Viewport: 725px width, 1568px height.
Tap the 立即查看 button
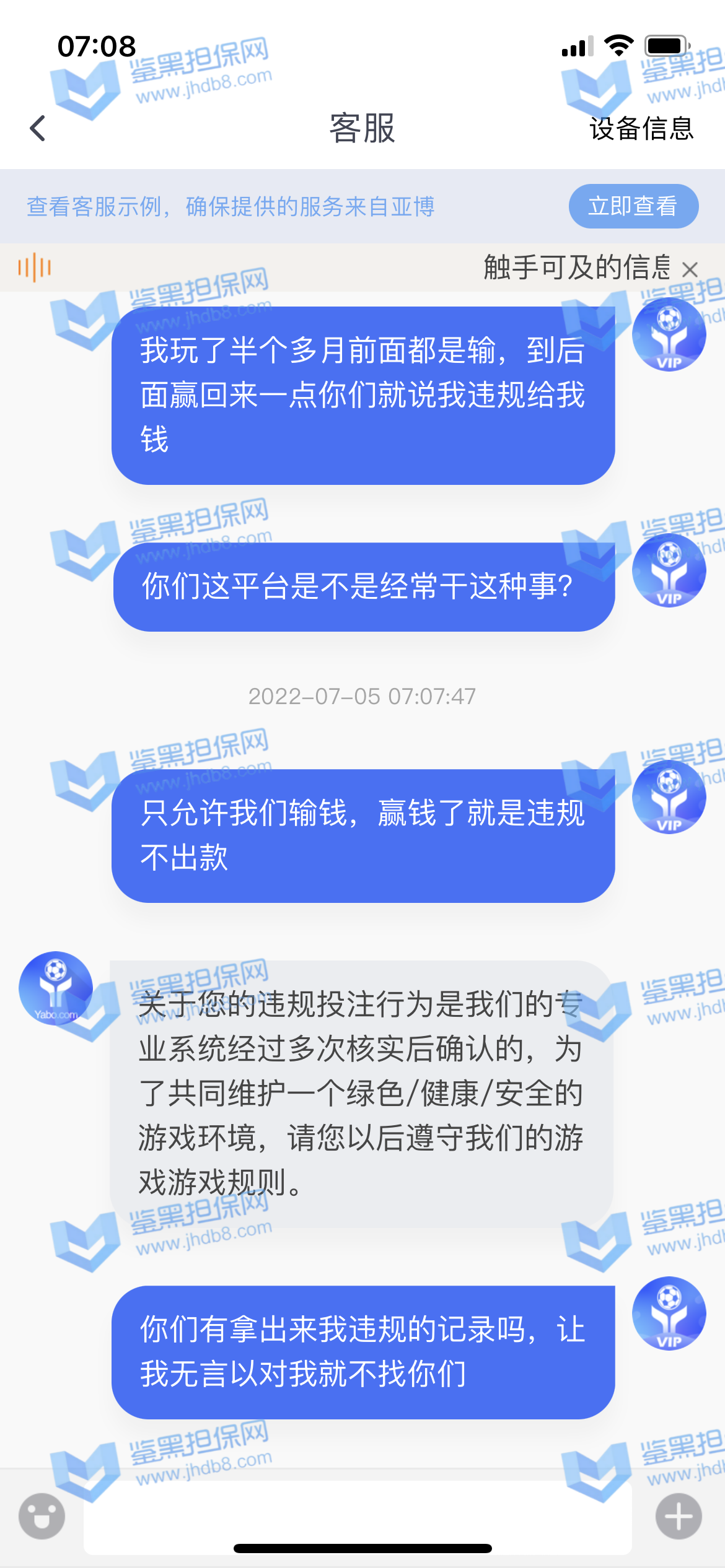tap(633, 206)
